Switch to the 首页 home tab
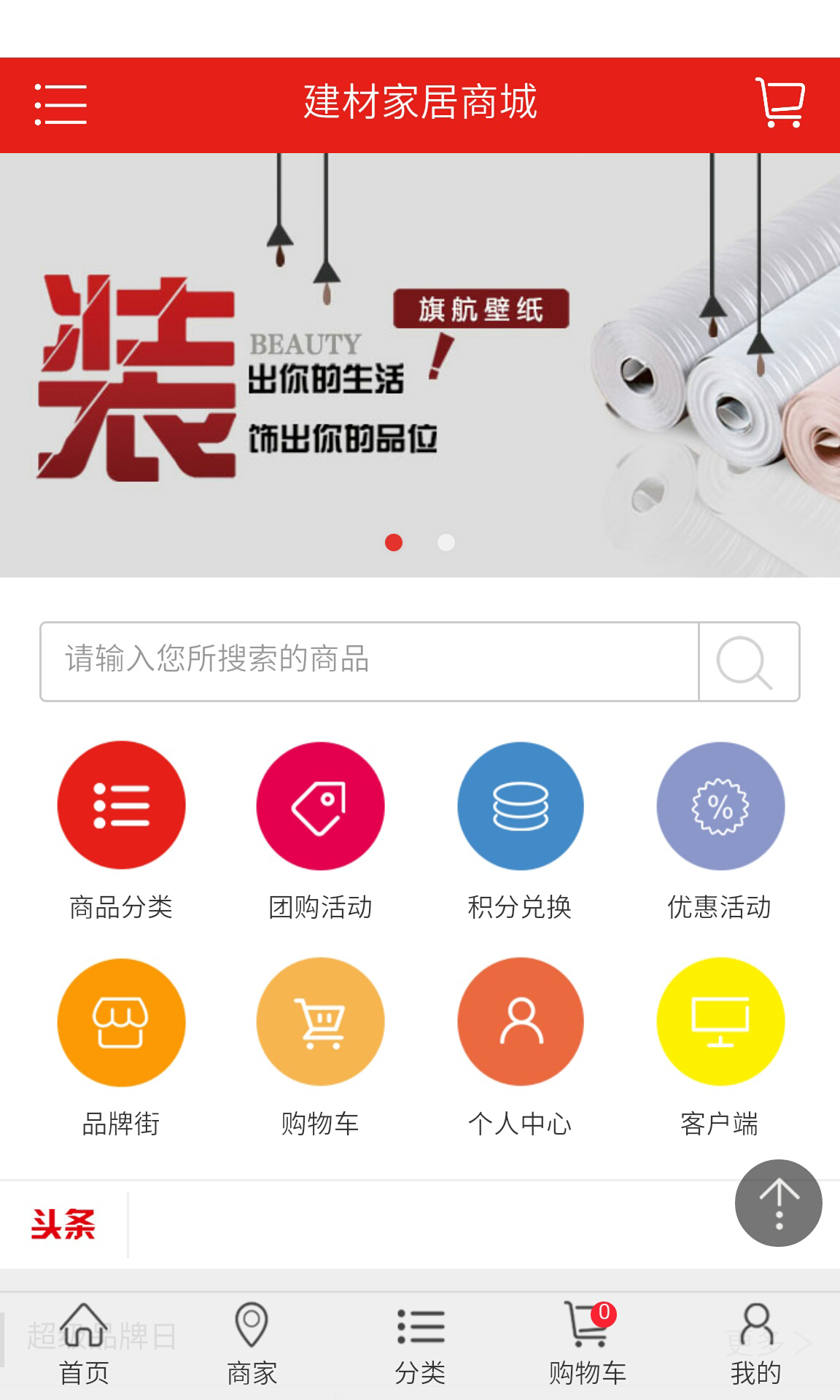 (84, 1345)
